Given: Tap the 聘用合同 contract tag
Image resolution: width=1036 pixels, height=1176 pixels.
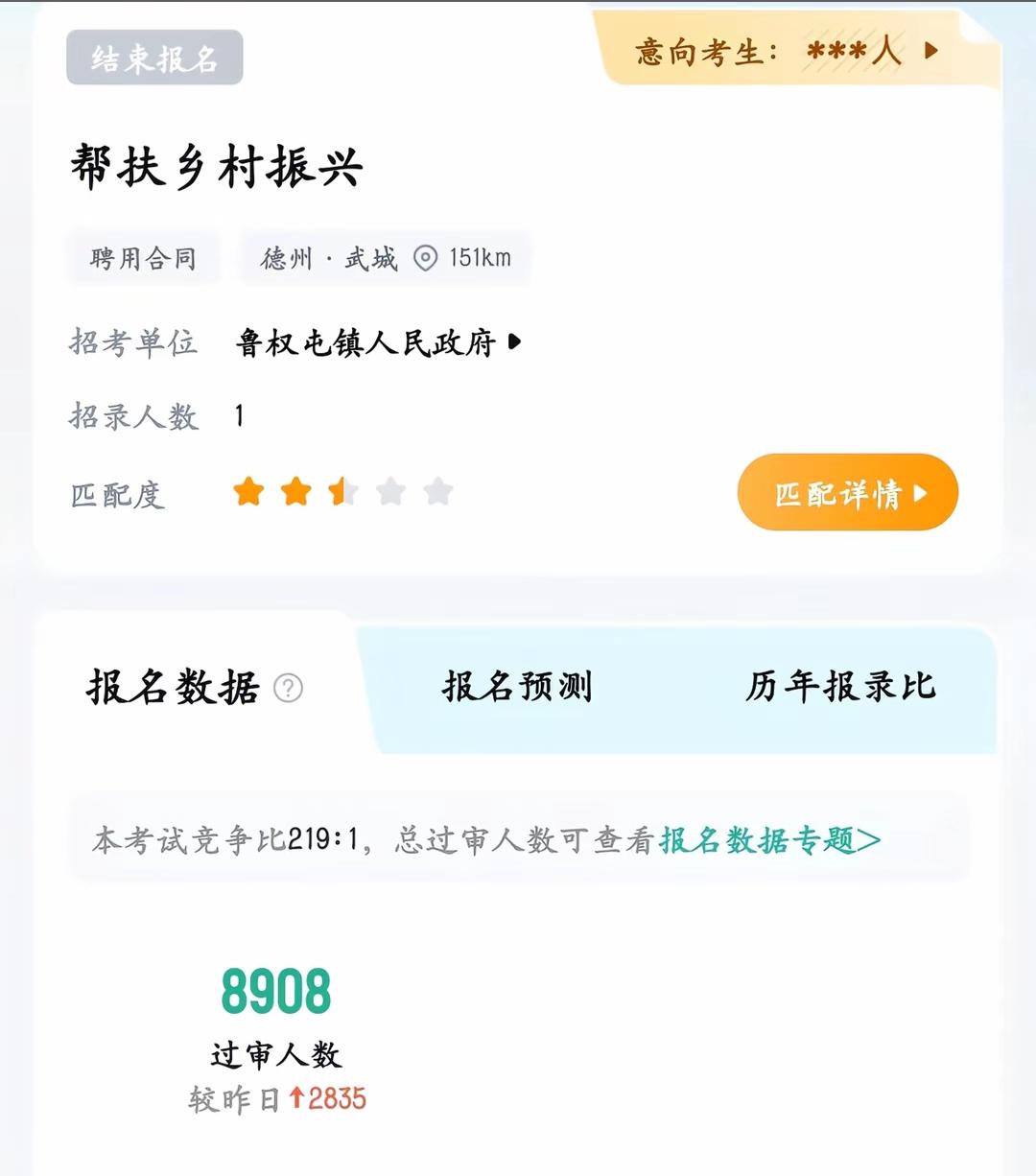Looking at the screenshot, I should [x=144, y=257].
